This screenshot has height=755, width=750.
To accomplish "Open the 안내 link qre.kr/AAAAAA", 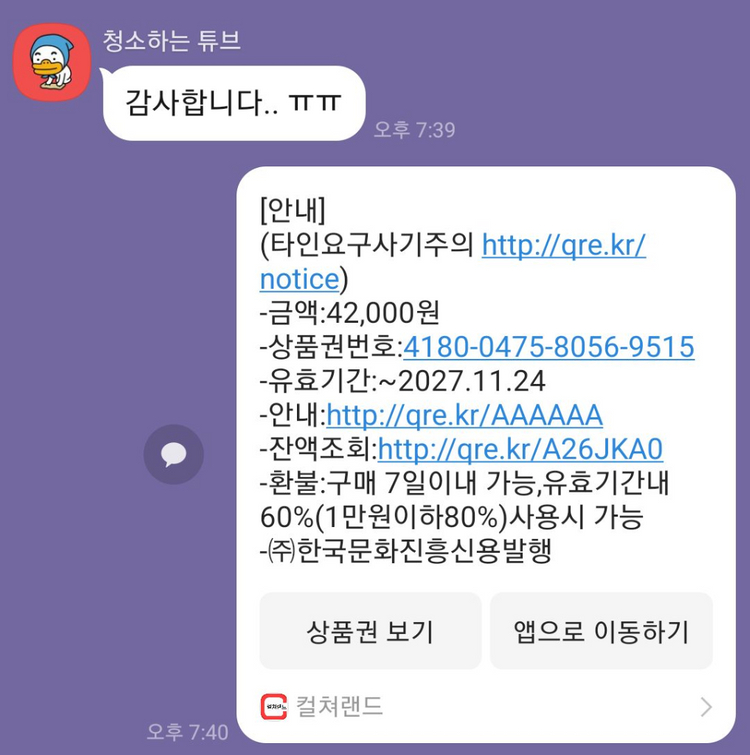I will point(465,416).
